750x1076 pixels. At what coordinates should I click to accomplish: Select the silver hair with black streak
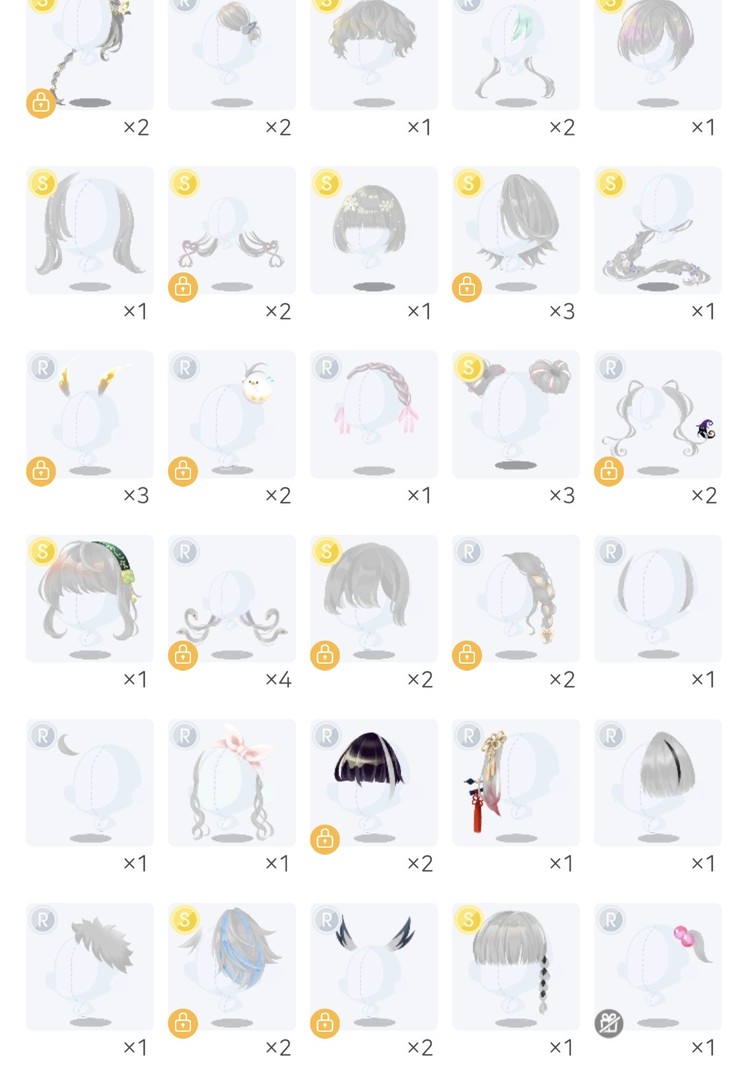pos(657,782)
